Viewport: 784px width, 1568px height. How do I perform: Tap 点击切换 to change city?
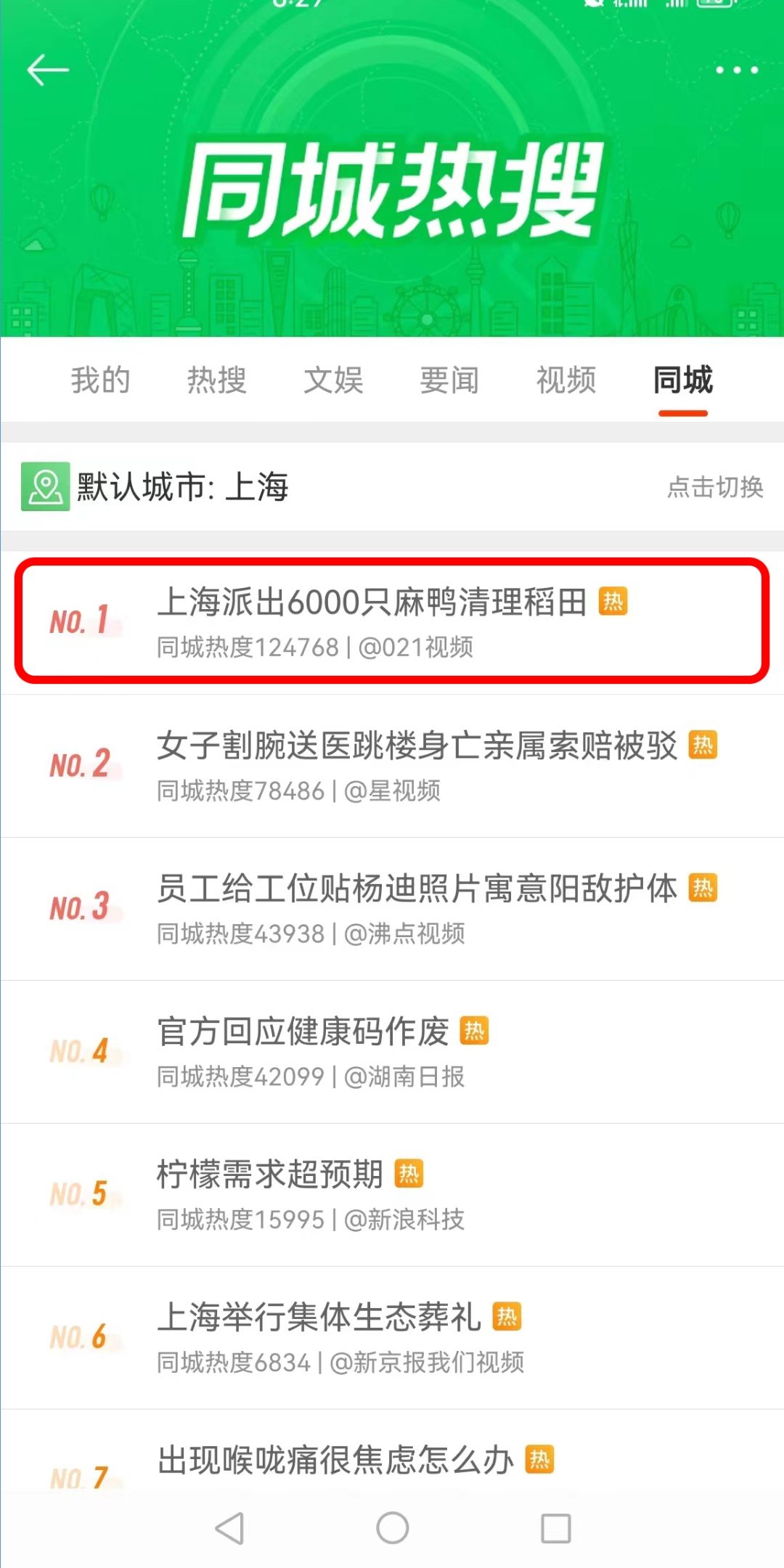pos(715,487)
